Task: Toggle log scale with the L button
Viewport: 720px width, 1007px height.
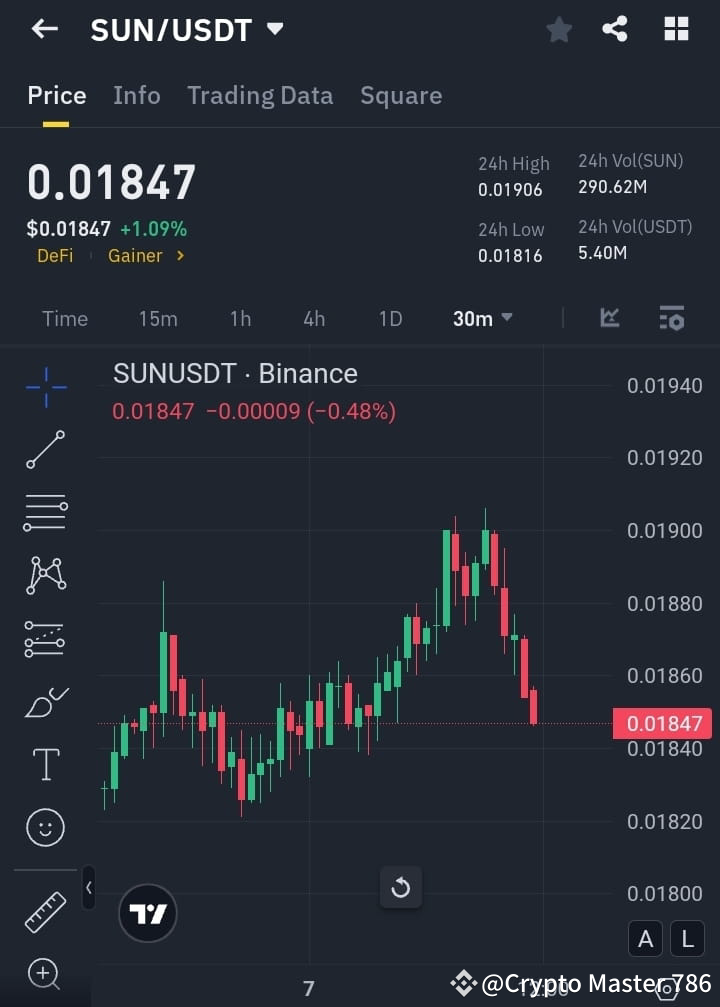Action: pyautogui.click(x=686, y=938)
